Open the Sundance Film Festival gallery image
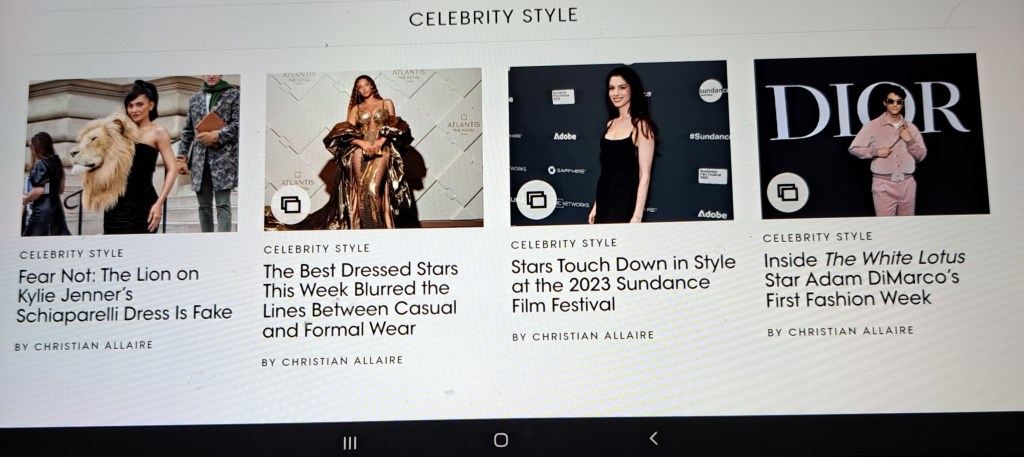The height and width of the screenshot is (457, 1024). coord(620,142)
